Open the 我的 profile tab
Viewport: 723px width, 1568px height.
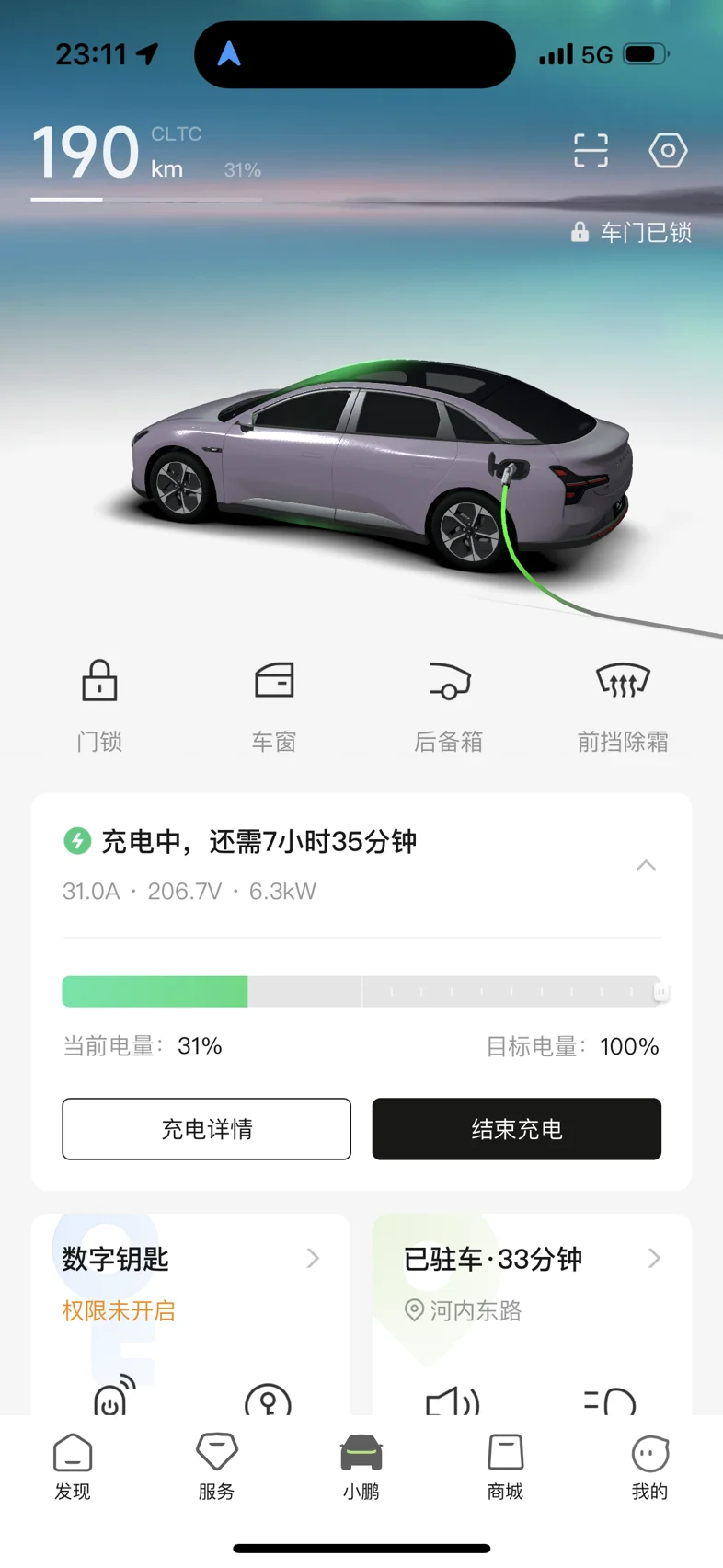click(649, 1467)
